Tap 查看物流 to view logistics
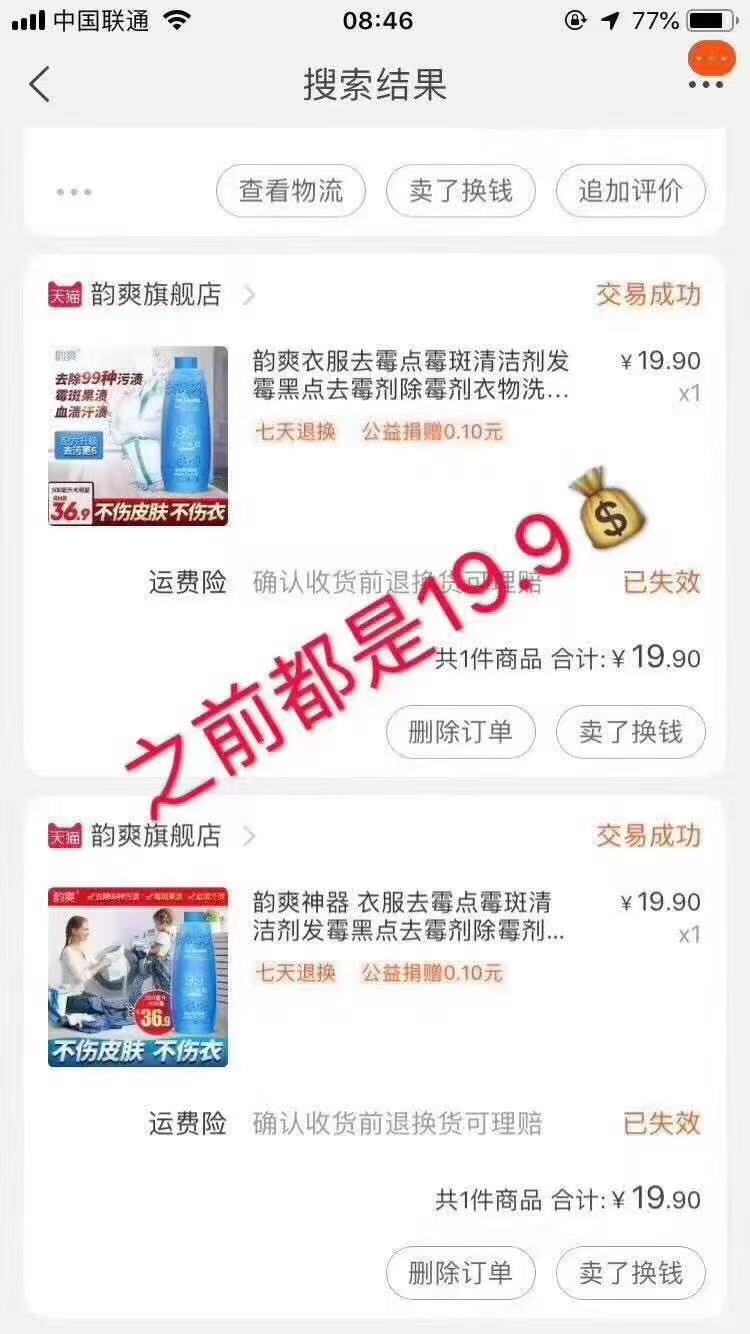The width and height of the screenshot is (750, 1334). coord(291,191)
